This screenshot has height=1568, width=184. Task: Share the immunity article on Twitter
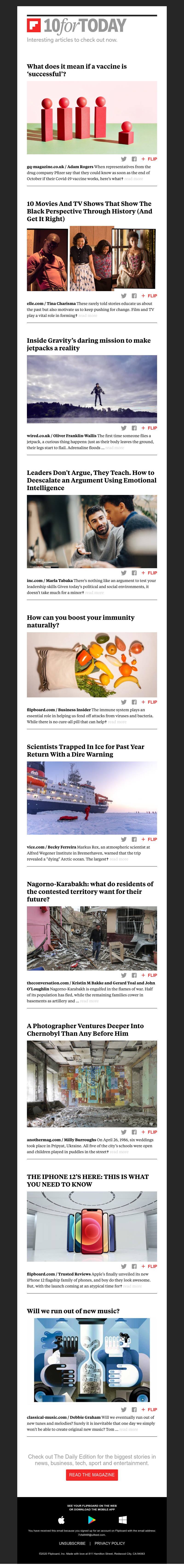pyautogui.click(x=124, y=702)
